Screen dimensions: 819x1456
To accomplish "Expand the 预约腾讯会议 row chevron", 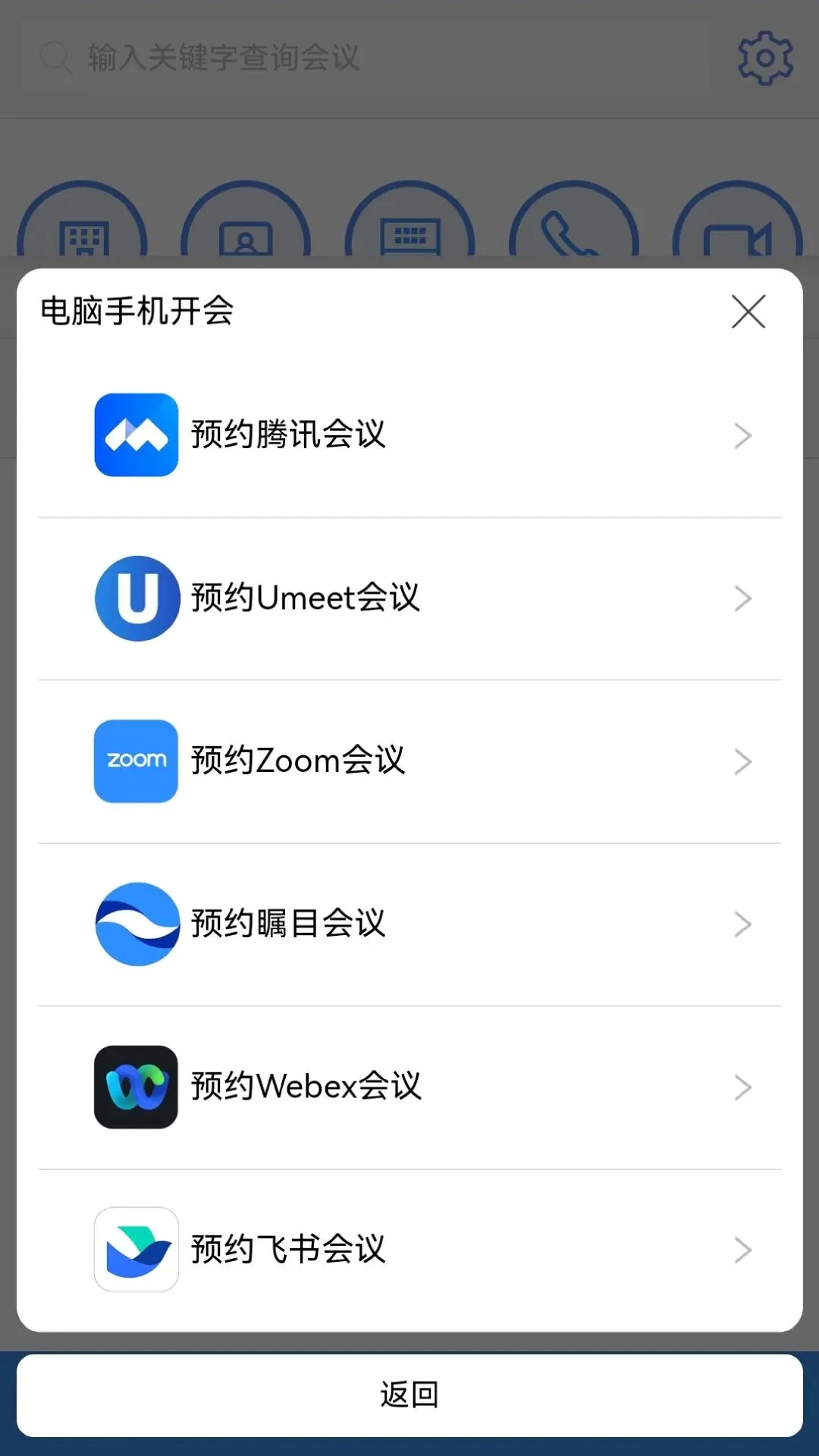I will (x=742, y=436).
